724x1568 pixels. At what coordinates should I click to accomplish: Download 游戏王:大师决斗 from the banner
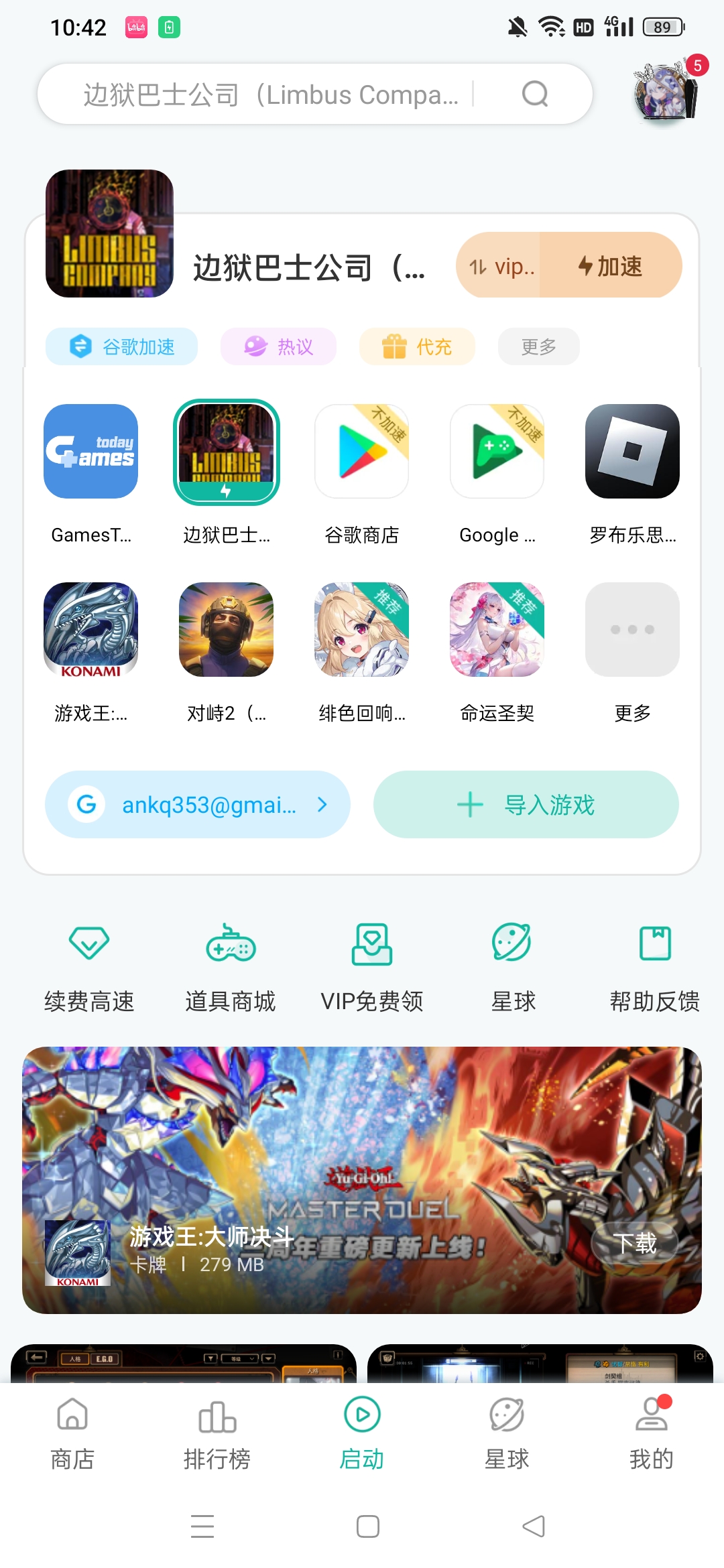(x=634, y=1243)
